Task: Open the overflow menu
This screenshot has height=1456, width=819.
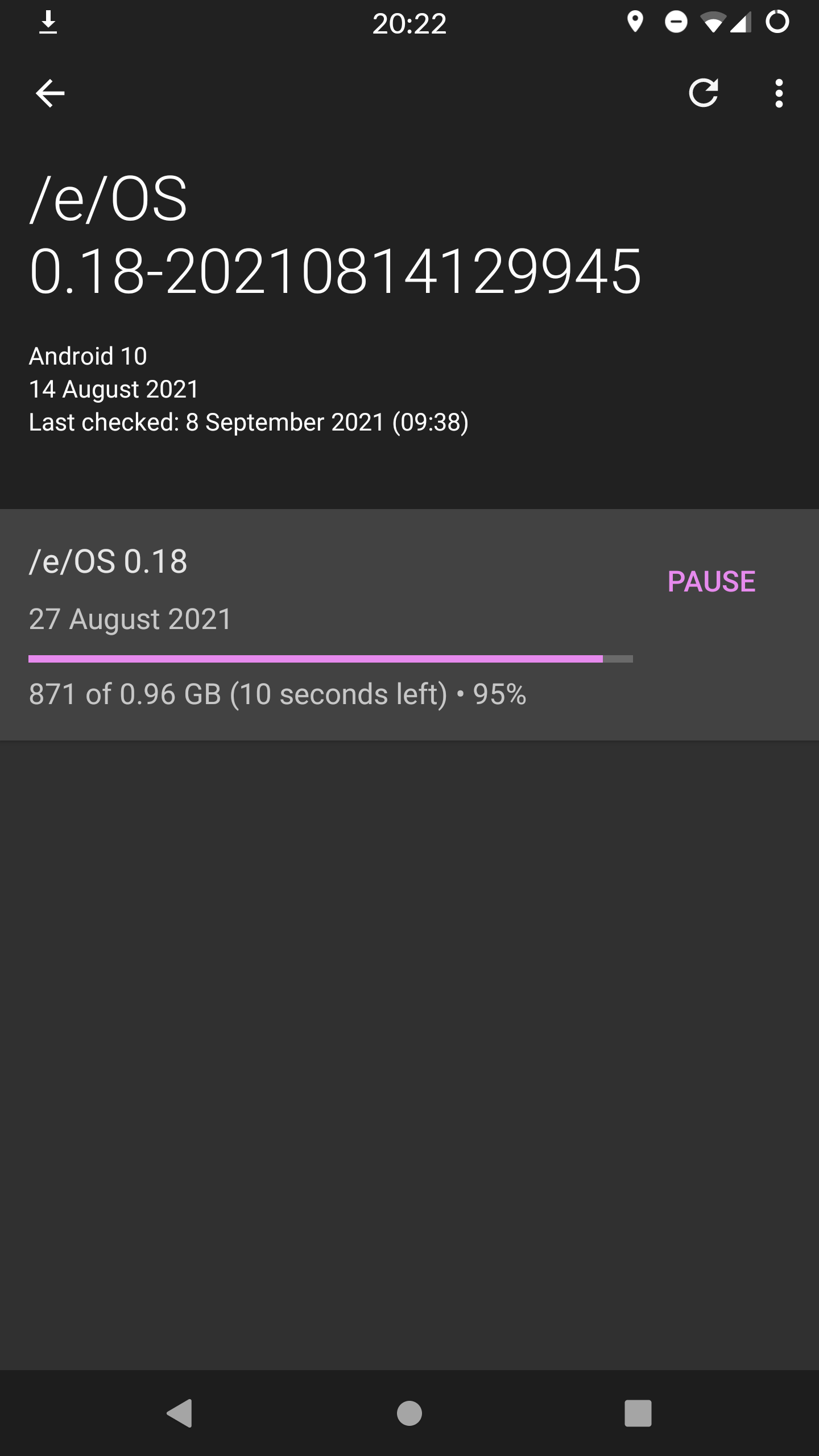Action: click(779, 93)
